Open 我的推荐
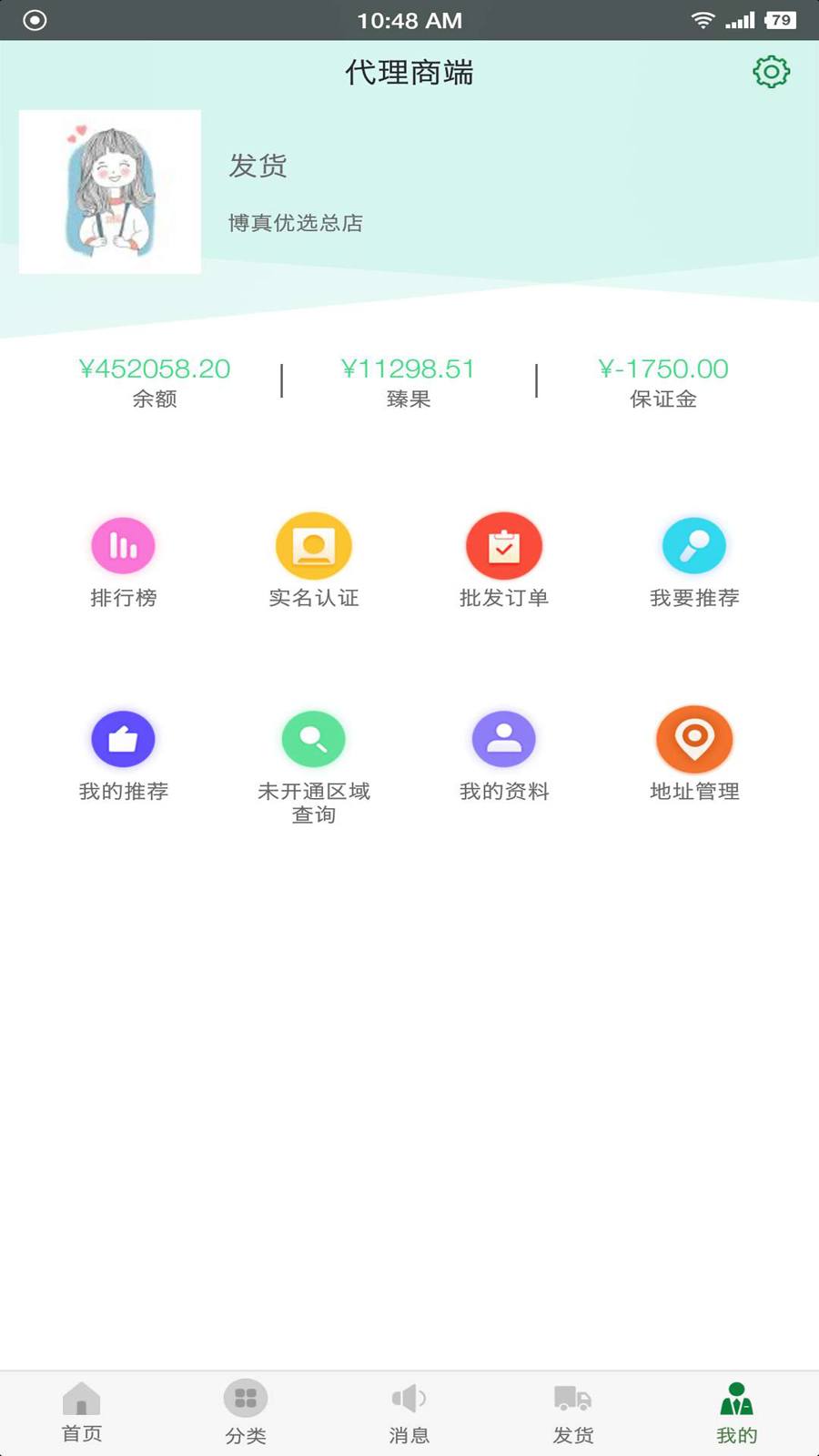Viewport: 819px width, 1456px height. pos(123,755)
